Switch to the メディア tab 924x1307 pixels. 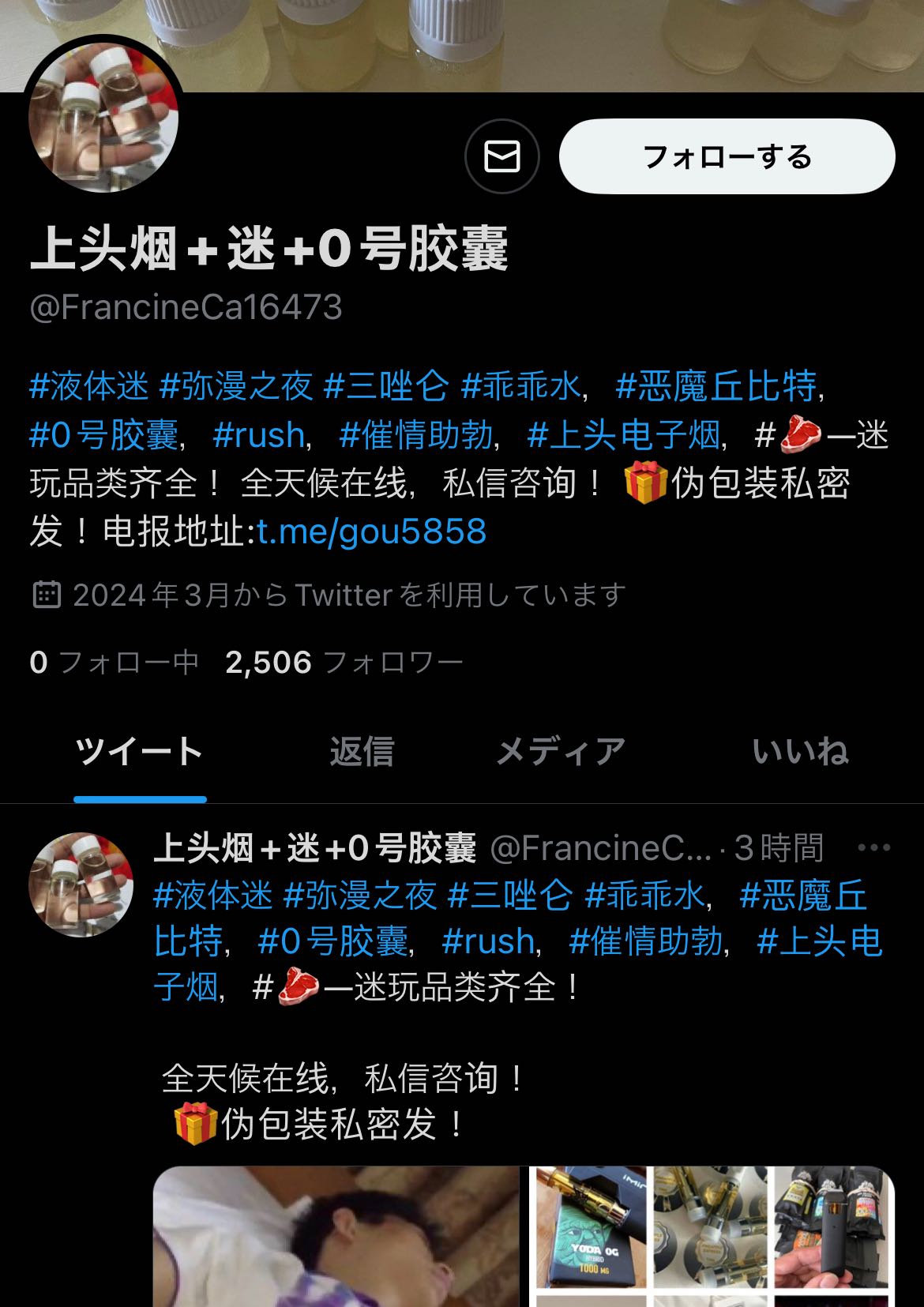click(x=561, y=751)
